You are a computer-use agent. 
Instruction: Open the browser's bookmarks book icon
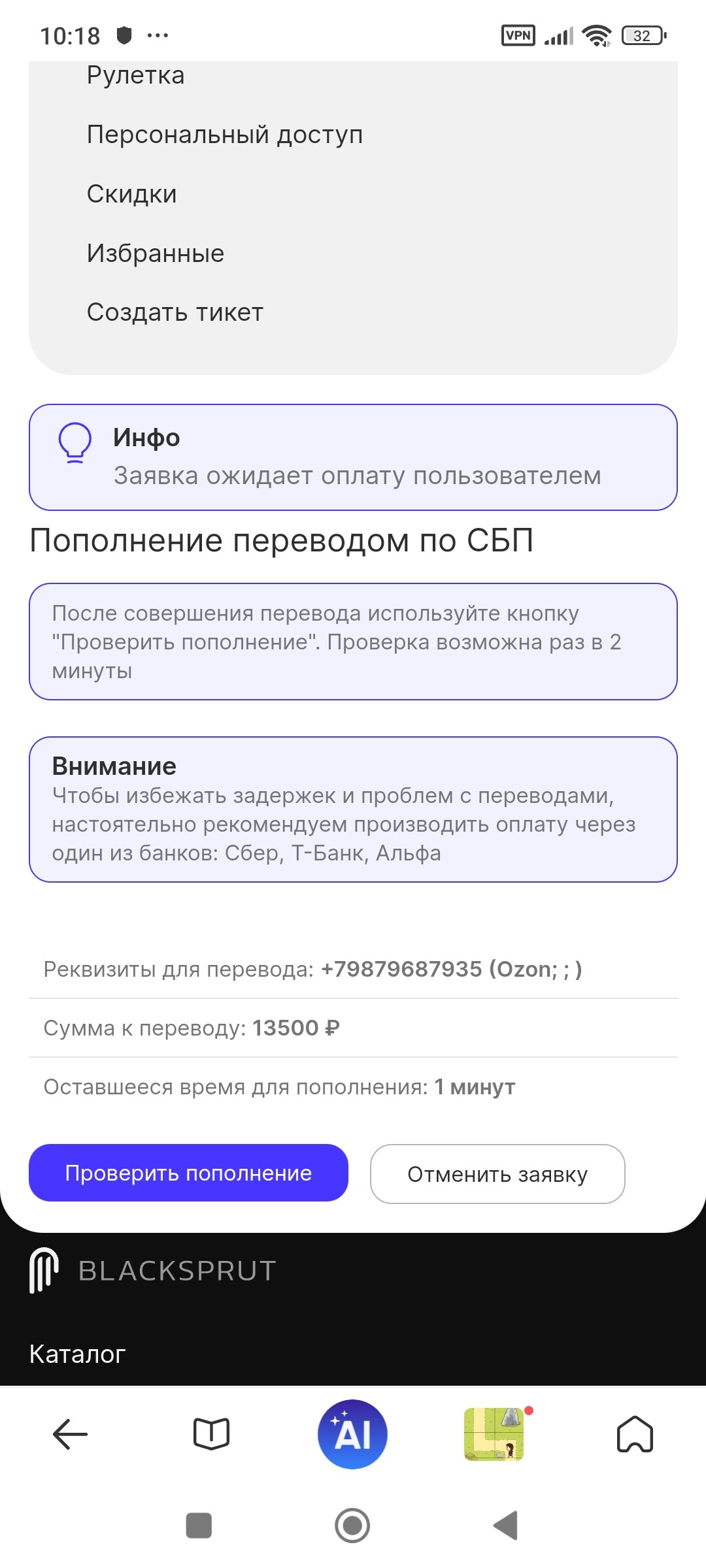pyautogui.click(x=211, y=1435)
